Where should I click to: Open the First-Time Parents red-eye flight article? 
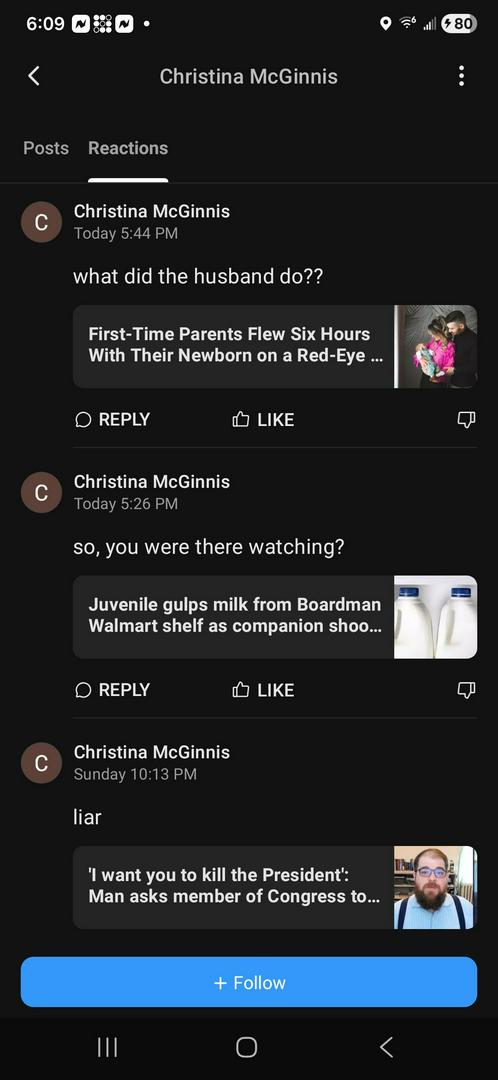point(275,346)
